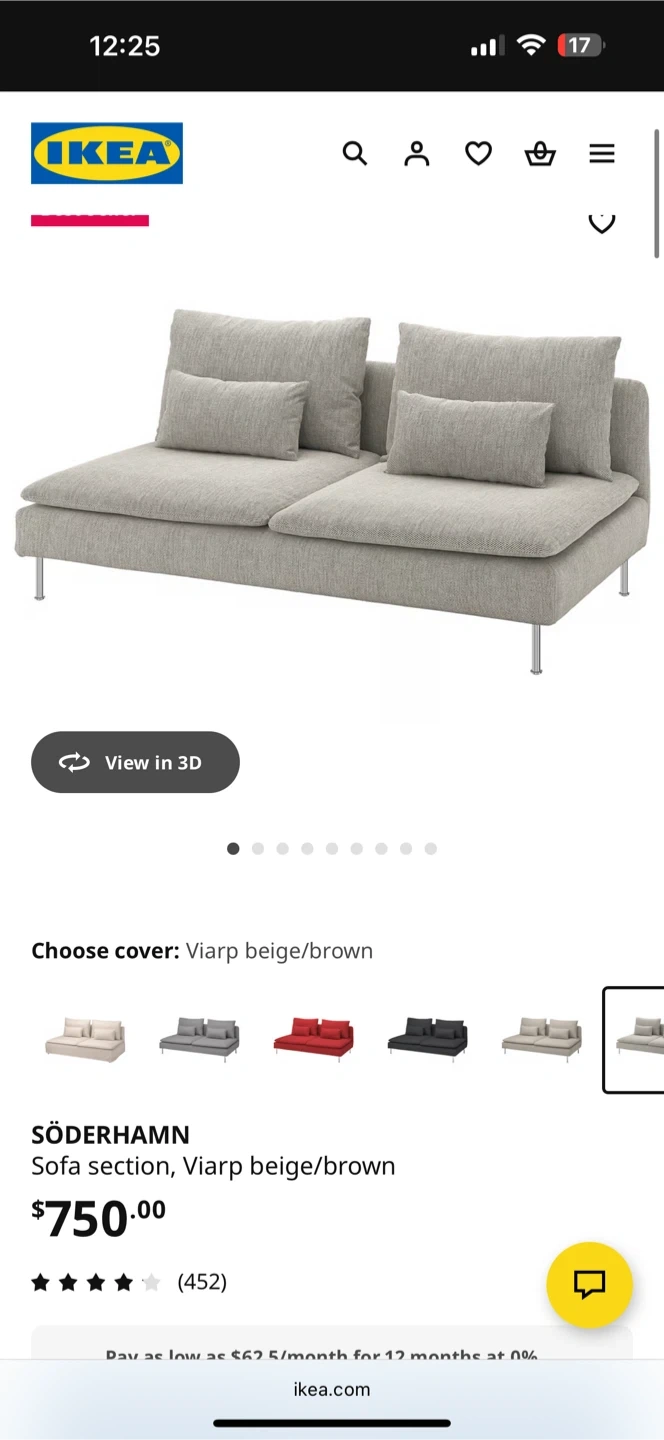
Task: Go to the IKEA home page via logo
Action: (x=107, y=153)
